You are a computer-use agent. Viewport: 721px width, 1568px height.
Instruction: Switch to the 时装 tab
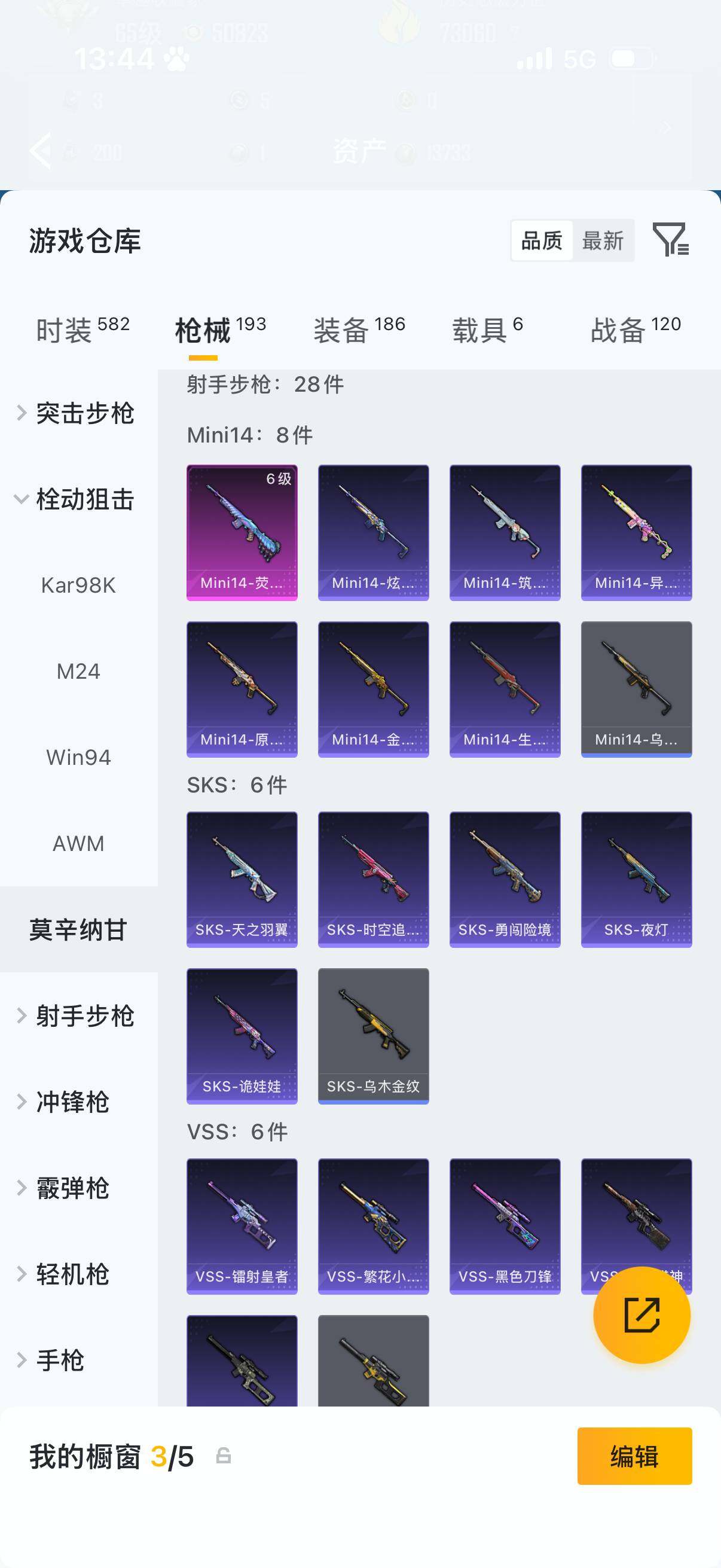pyautogui.click(x=82, y=330)
